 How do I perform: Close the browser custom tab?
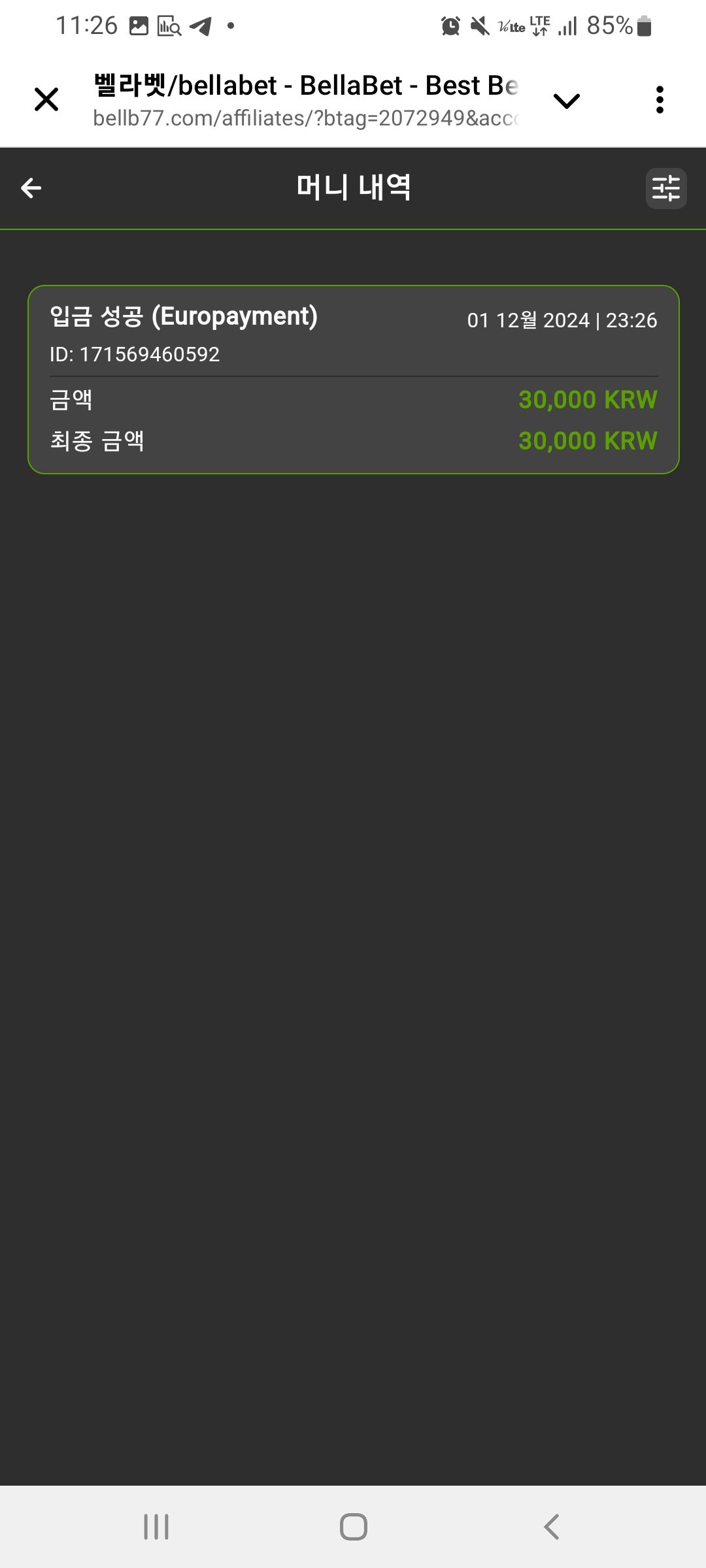[46, 100]
